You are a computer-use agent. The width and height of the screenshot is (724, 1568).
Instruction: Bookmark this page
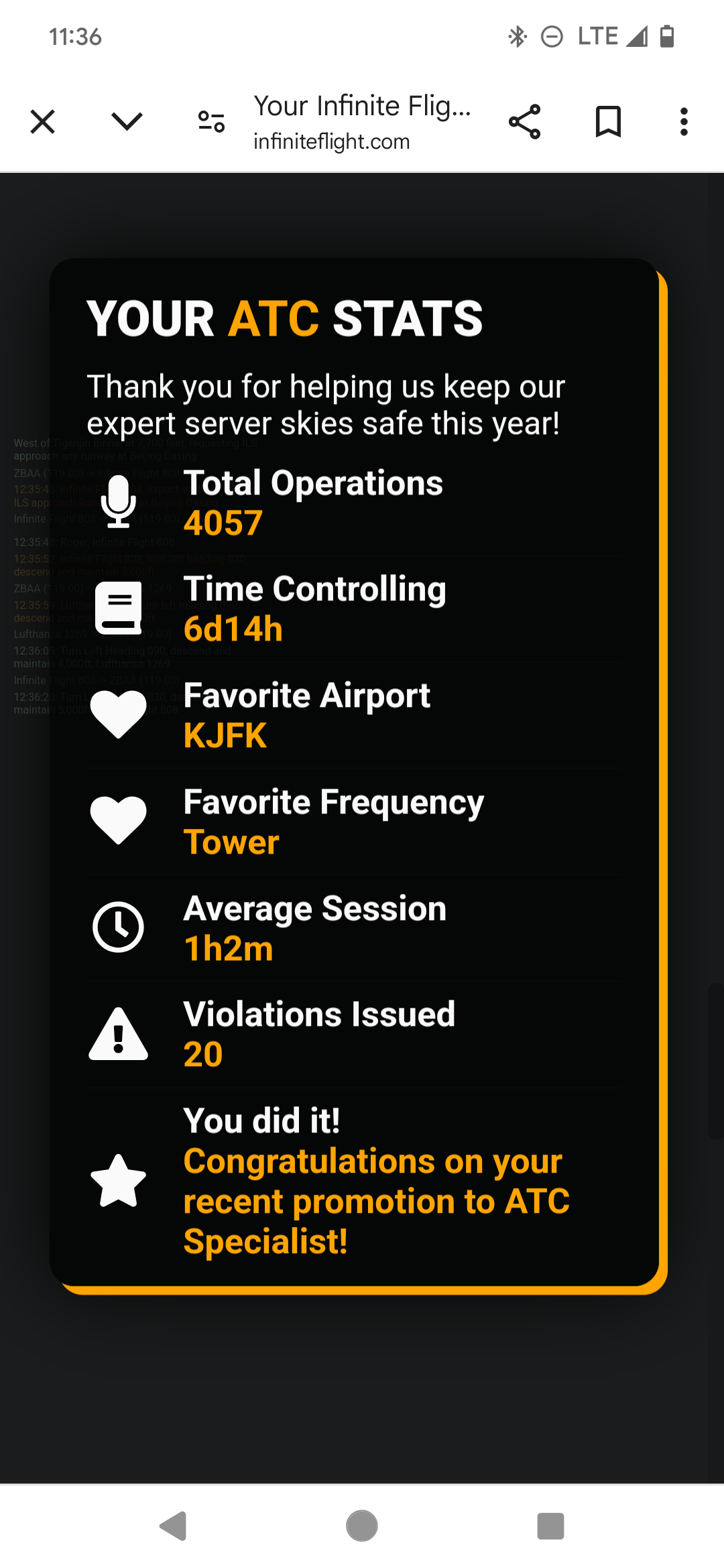pyautogui.click(x=608, y=122)
